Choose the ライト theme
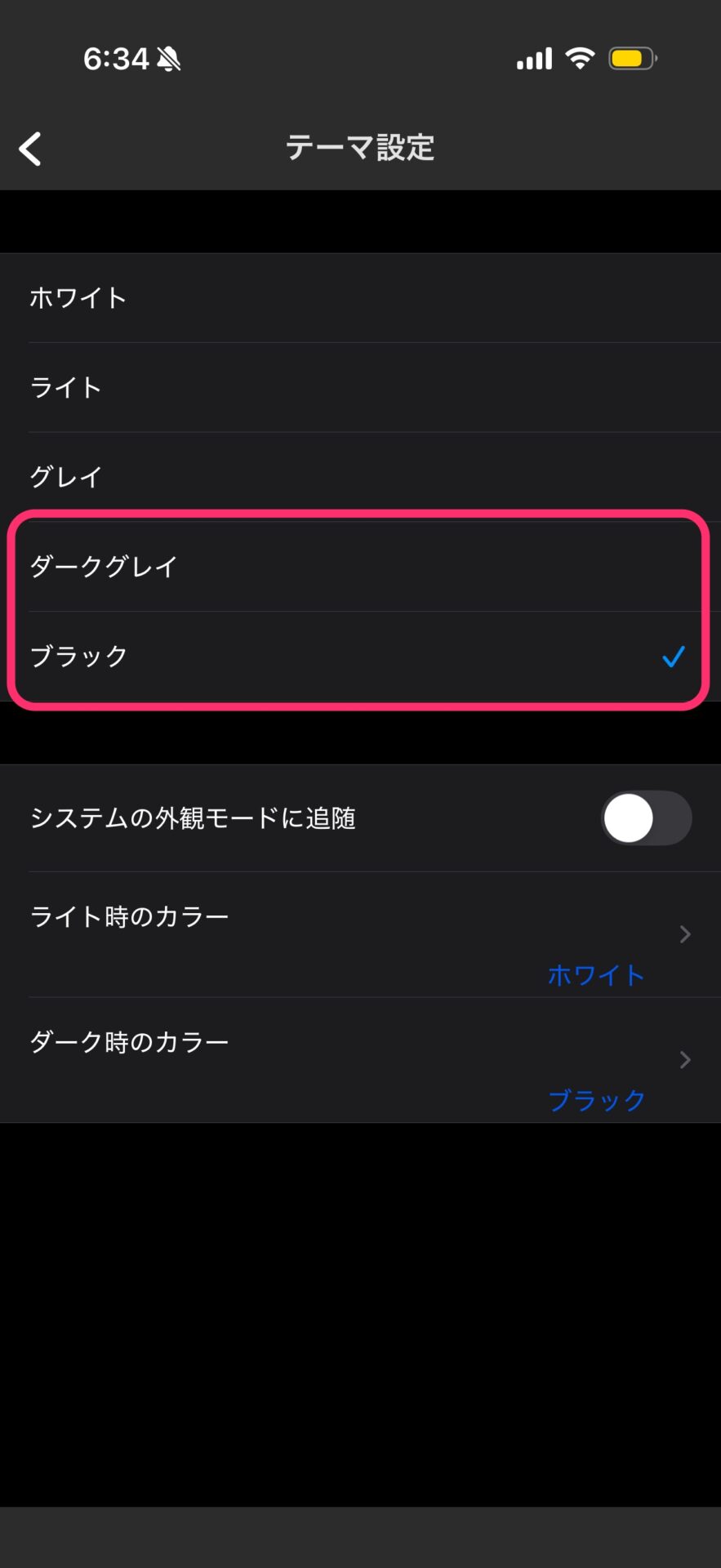This screenshot has height=1568, width=721. [359, 387]
